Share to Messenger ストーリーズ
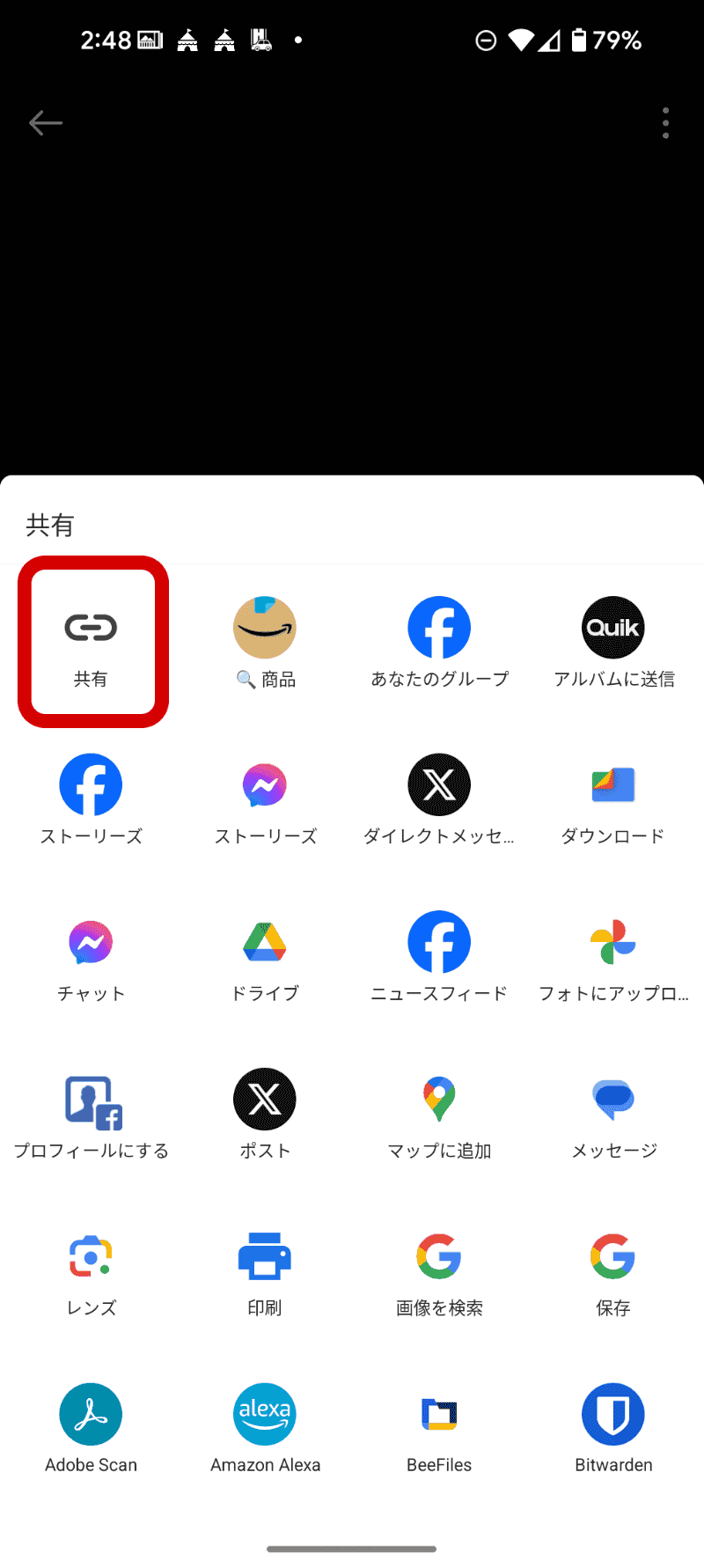Screen dimensions: 704x1568 tap(265, 799)
